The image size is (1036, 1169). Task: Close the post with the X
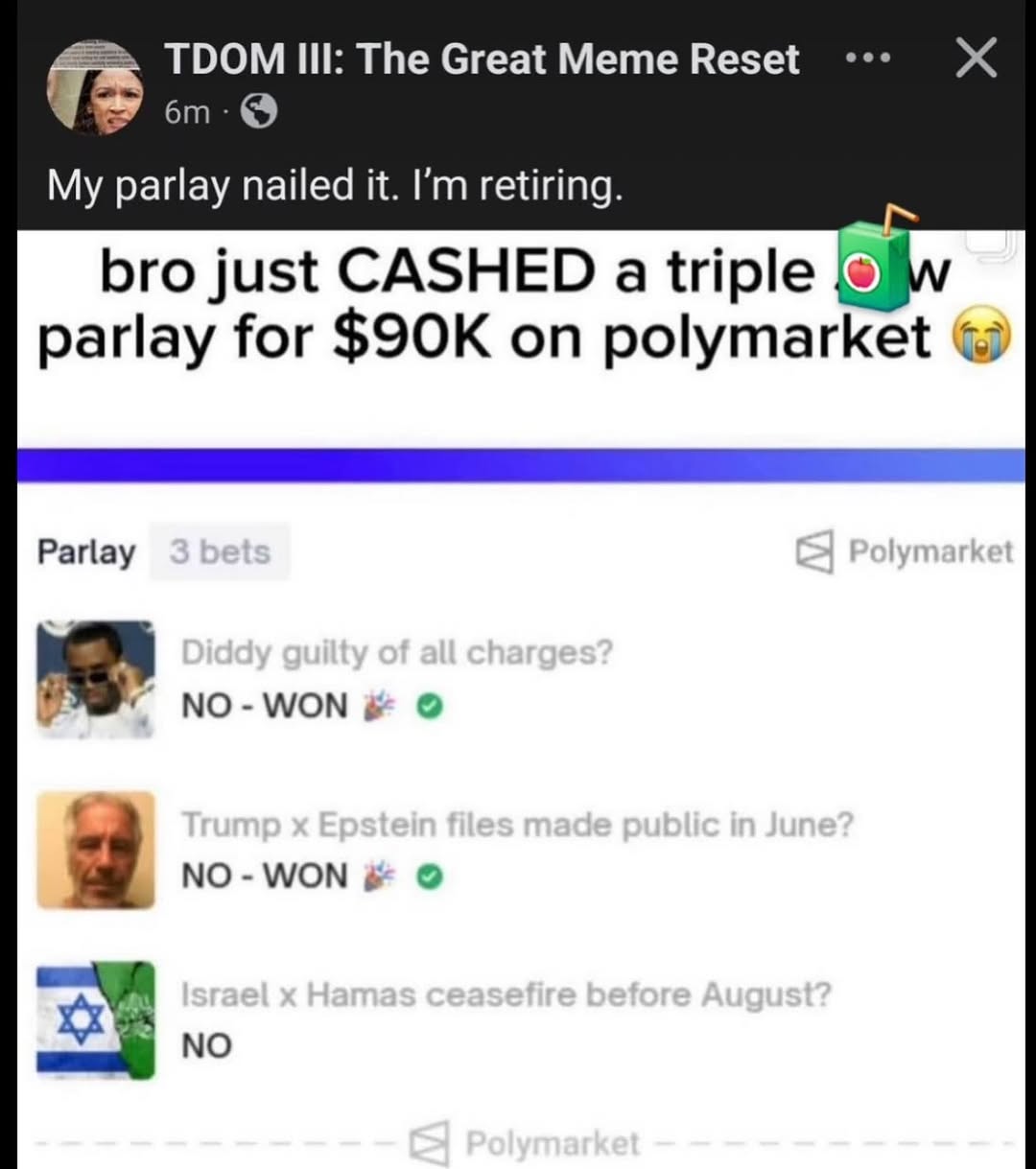pos(977,58)
